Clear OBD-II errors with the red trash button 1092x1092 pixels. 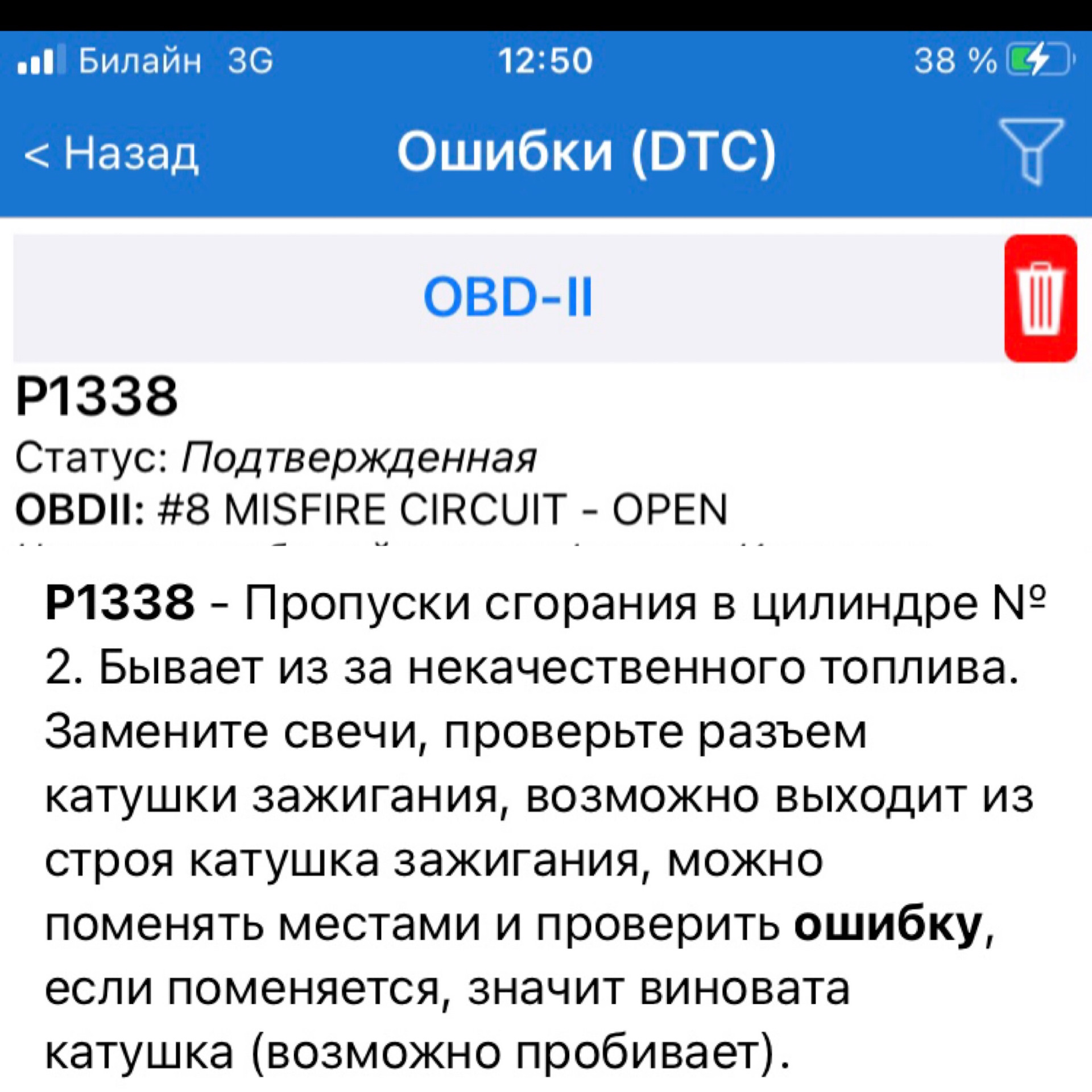[x=1040, y=299]
